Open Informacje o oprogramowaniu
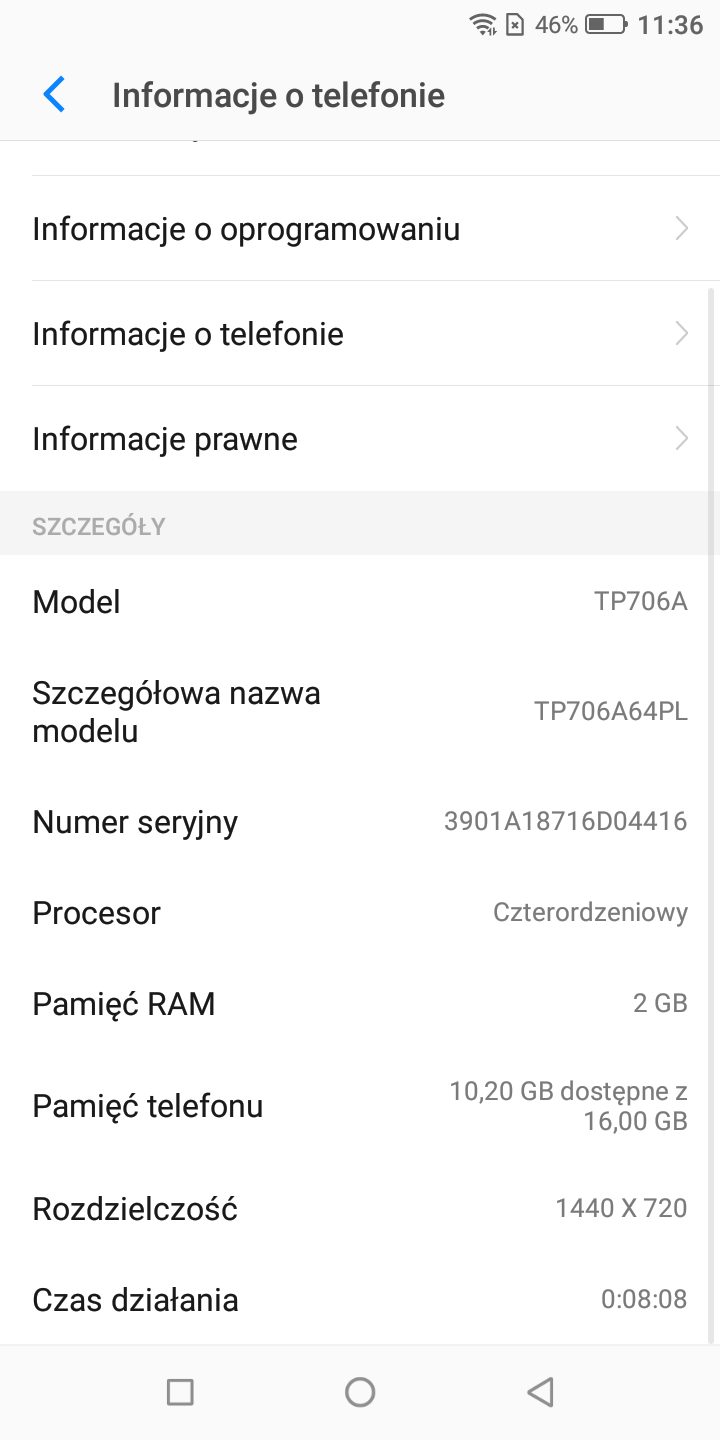Image resolution: width=720 pixels, height=1440 pixels. pyautogui.click(x=360, y=229)
